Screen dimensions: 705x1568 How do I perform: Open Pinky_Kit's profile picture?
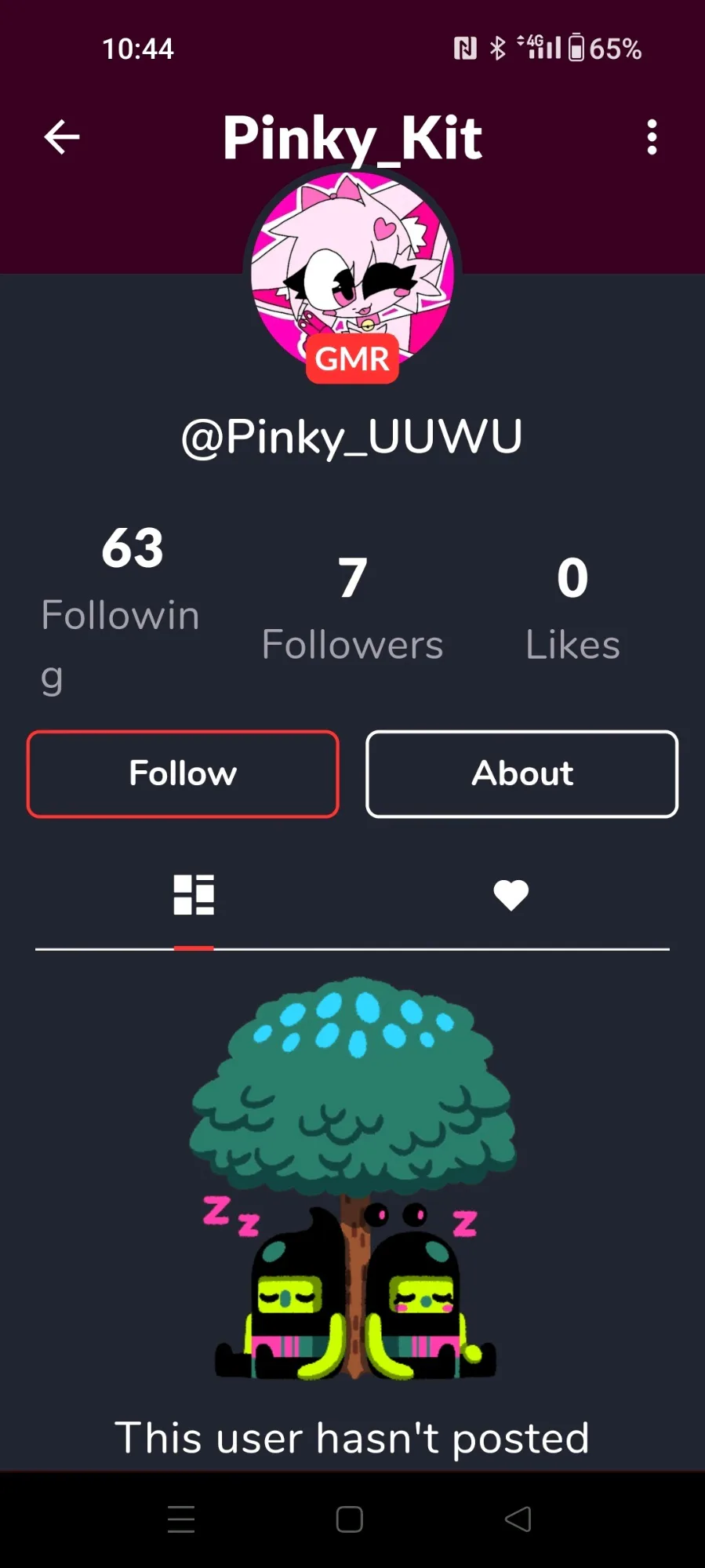352,271
